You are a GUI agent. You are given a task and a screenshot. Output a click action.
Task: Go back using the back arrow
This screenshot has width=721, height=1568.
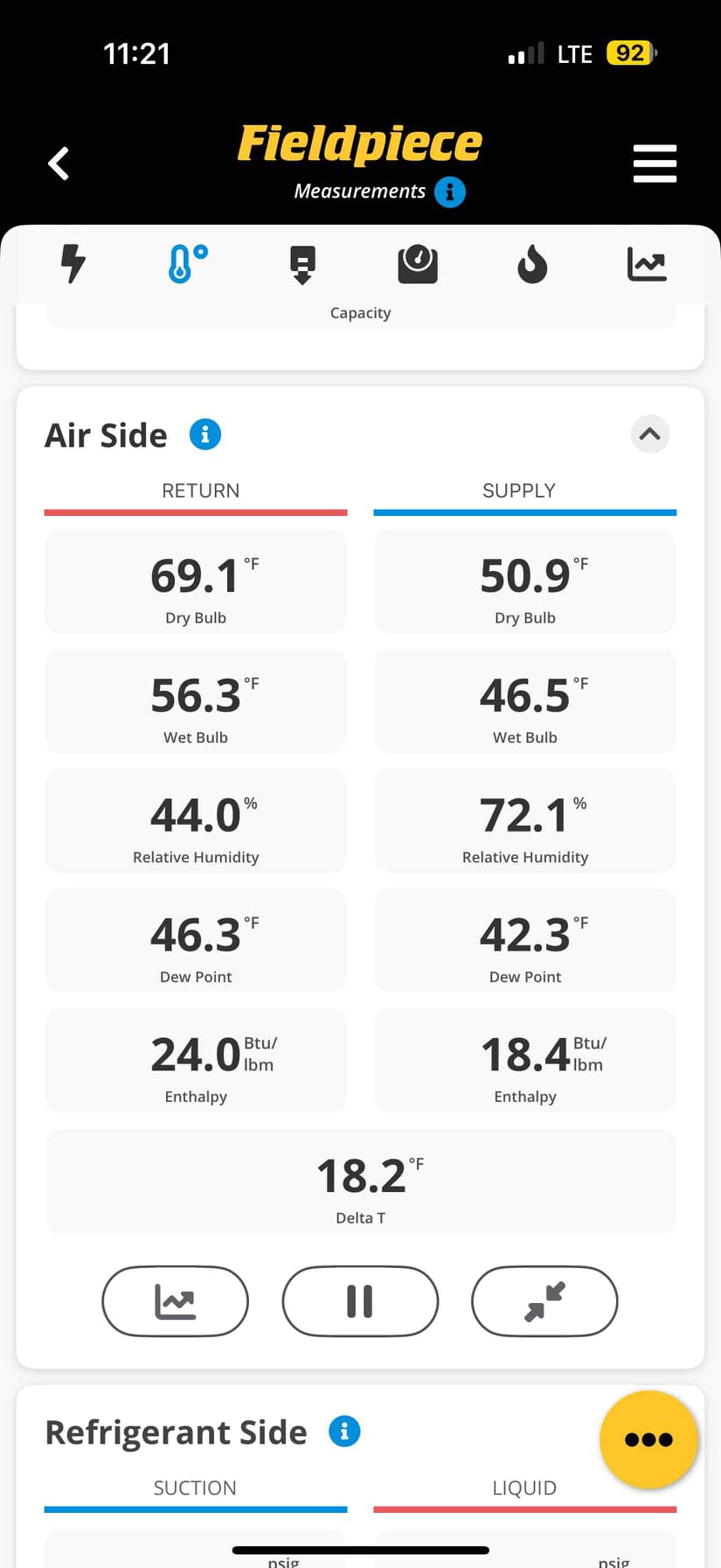point(58,164)
